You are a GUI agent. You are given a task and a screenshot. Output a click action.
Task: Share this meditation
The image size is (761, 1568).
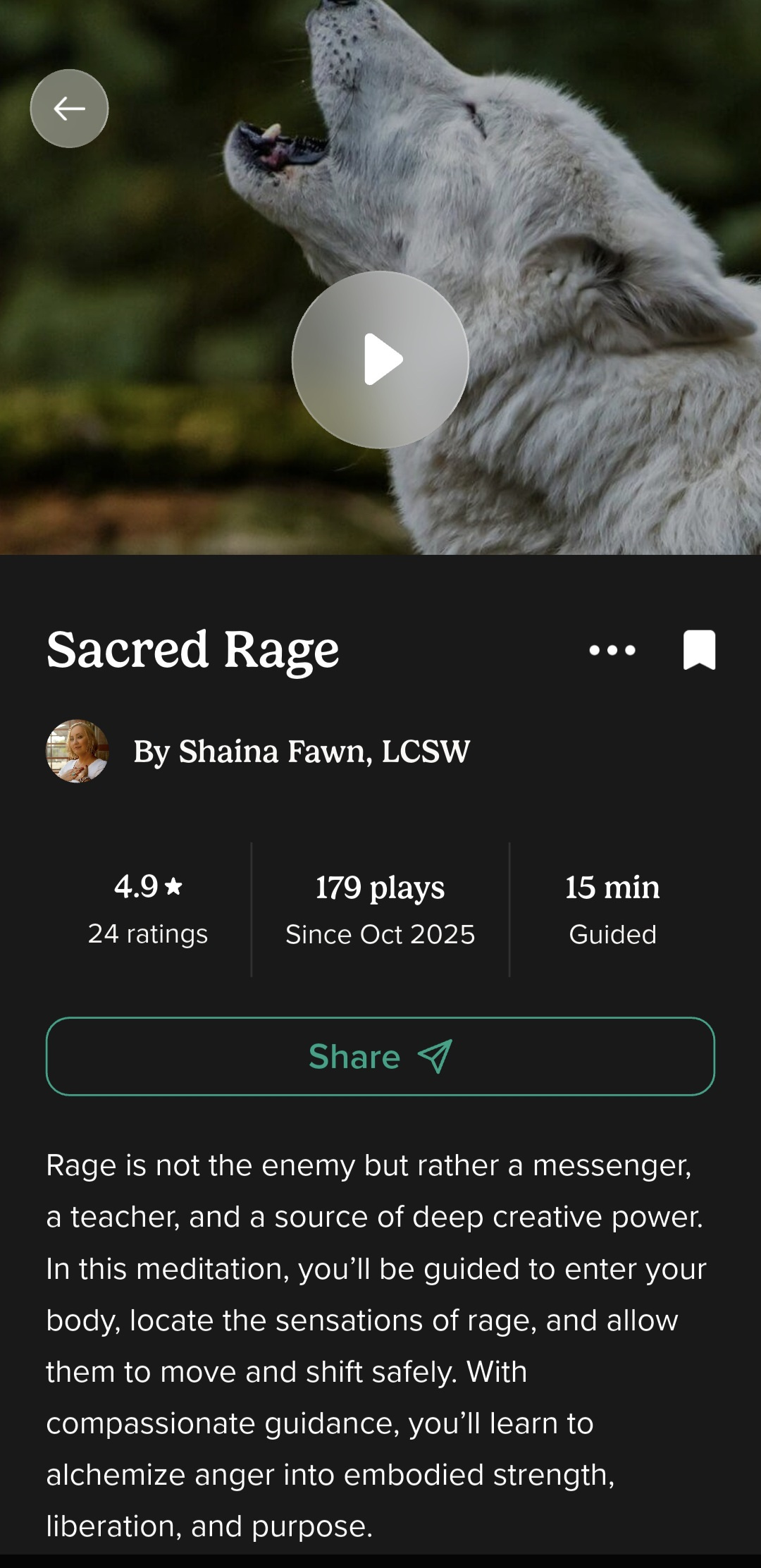pos(380,1056)
